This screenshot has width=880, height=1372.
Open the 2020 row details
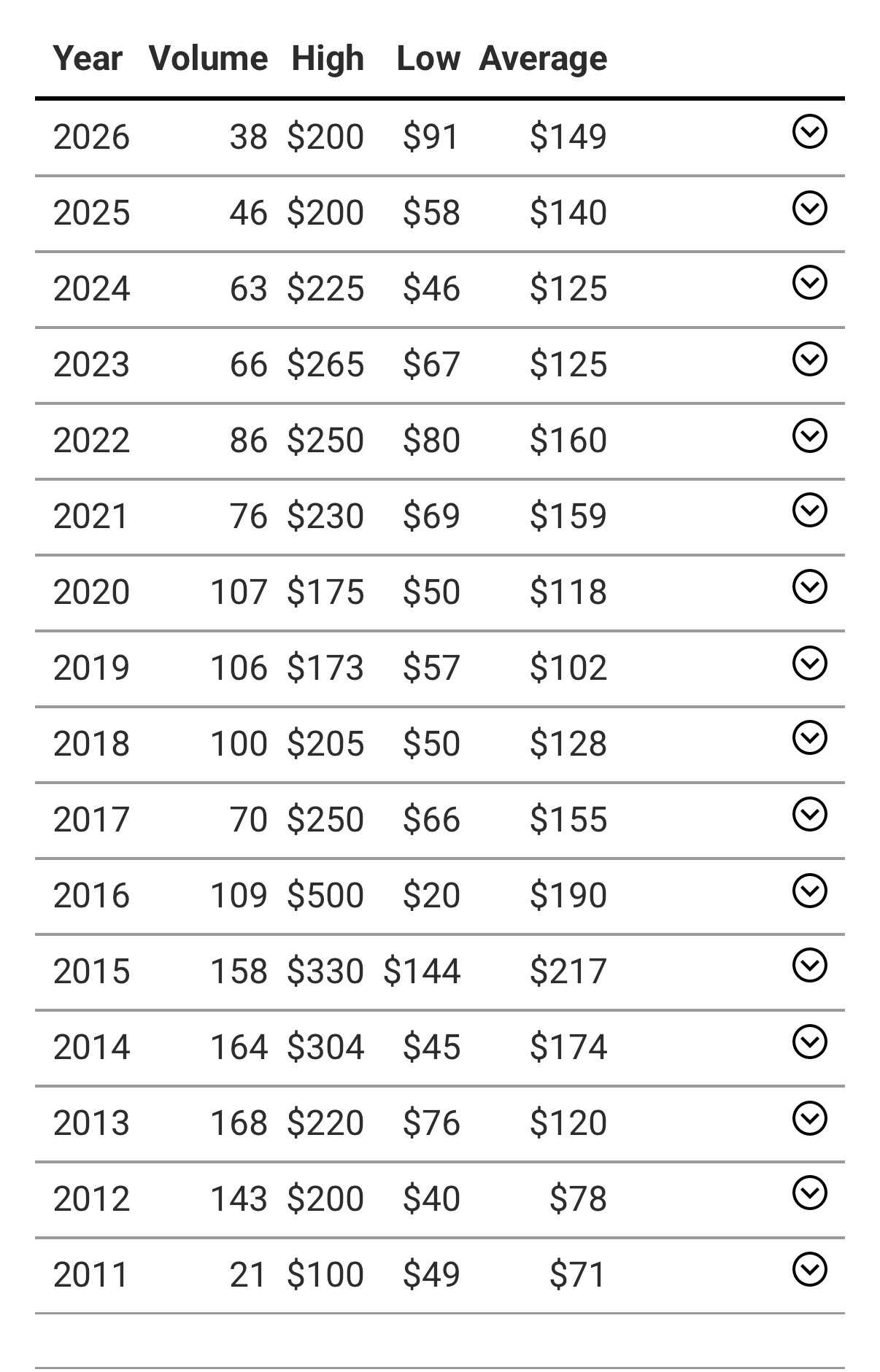[x=809, y=586]
